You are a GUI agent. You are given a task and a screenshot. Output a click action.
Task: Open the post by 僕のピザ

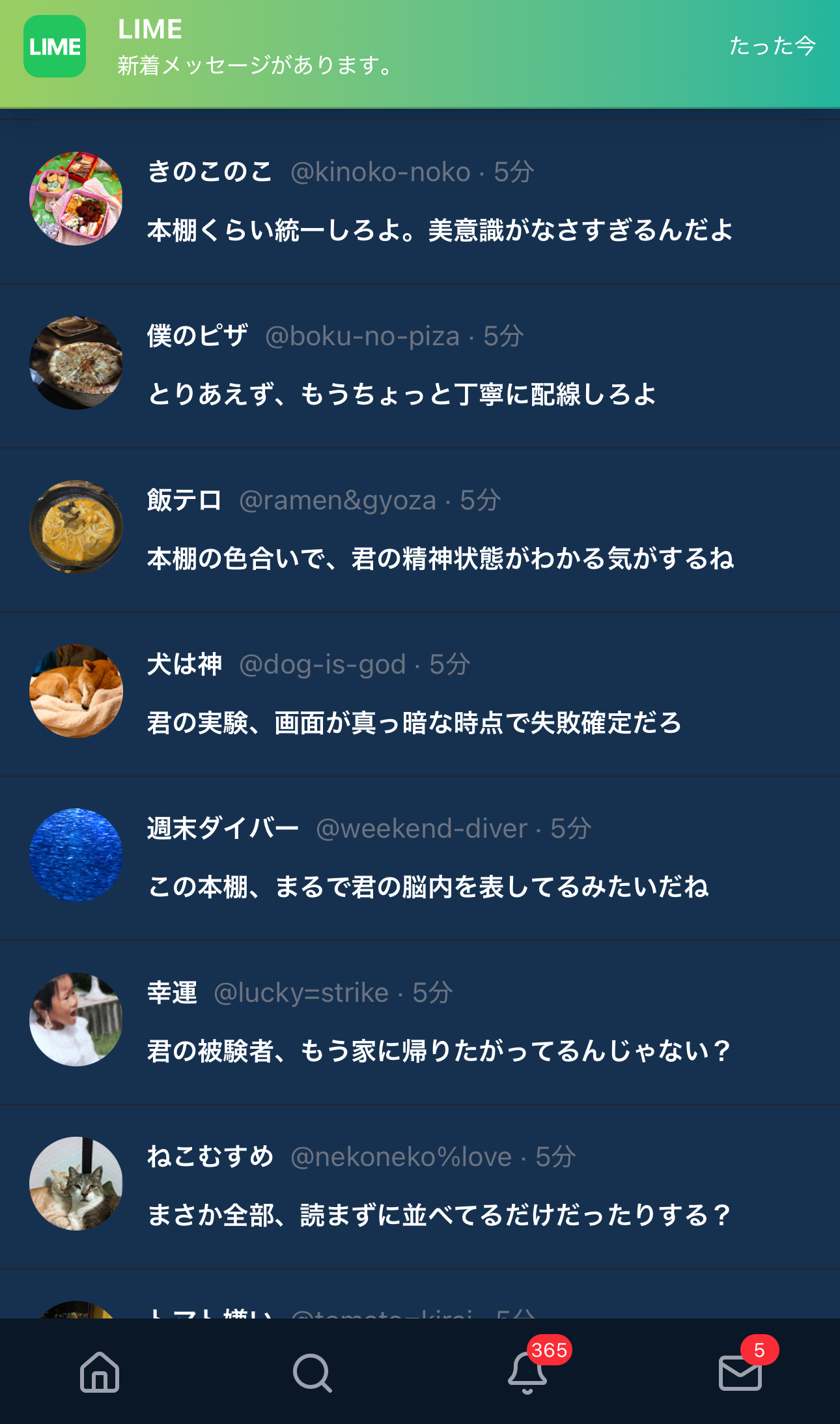(402, 395)
